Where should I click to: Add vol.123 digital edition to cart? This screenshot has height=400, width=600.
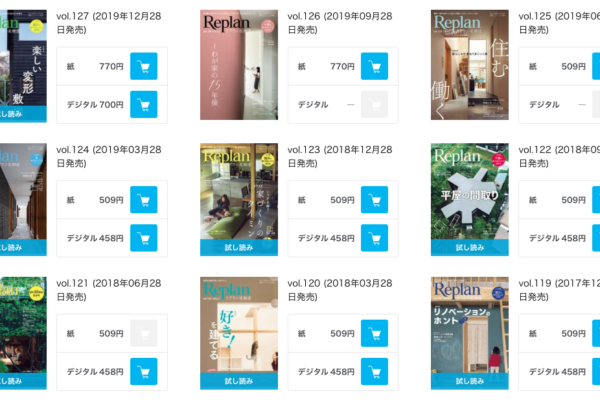point(374,238)
